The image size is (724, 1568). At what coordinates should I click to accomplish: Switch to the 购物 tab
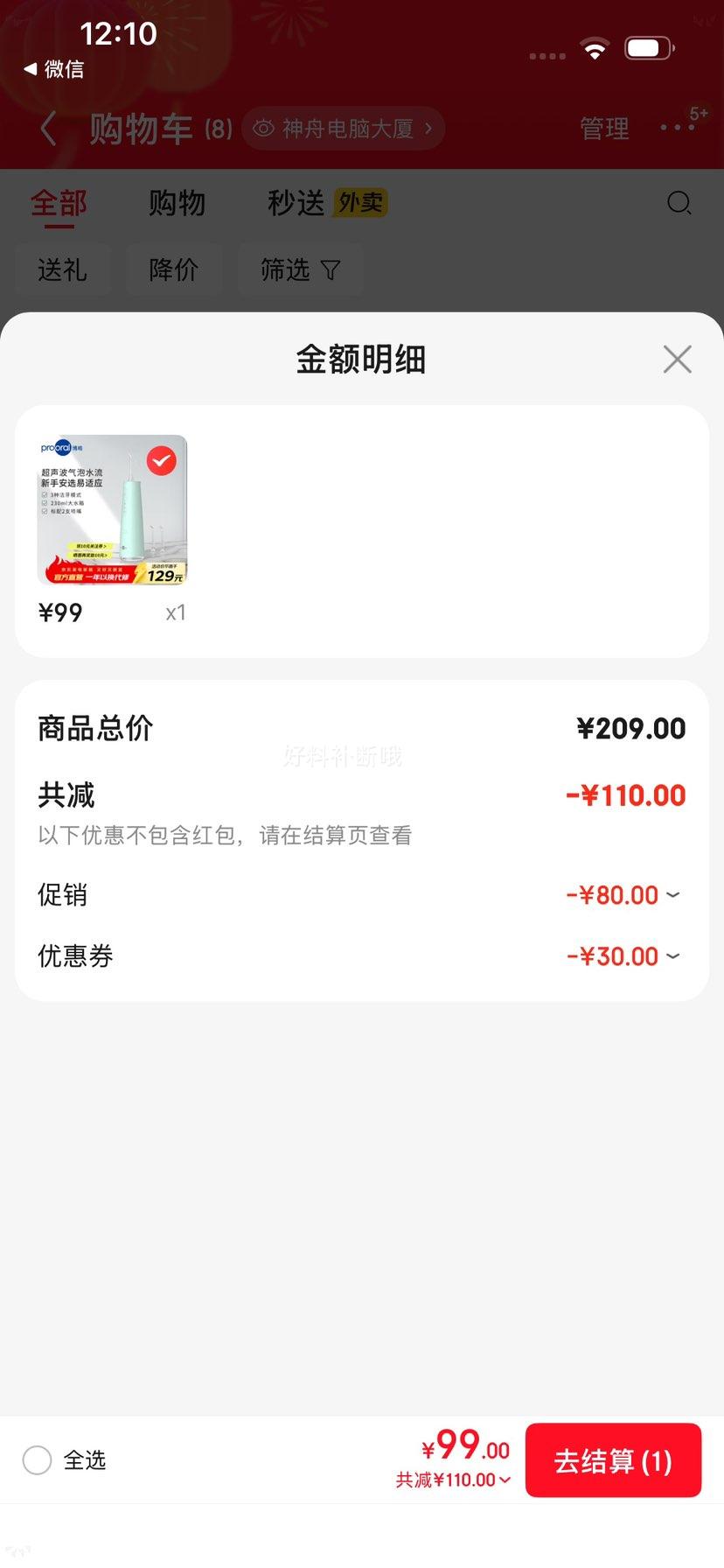point(178,203)
